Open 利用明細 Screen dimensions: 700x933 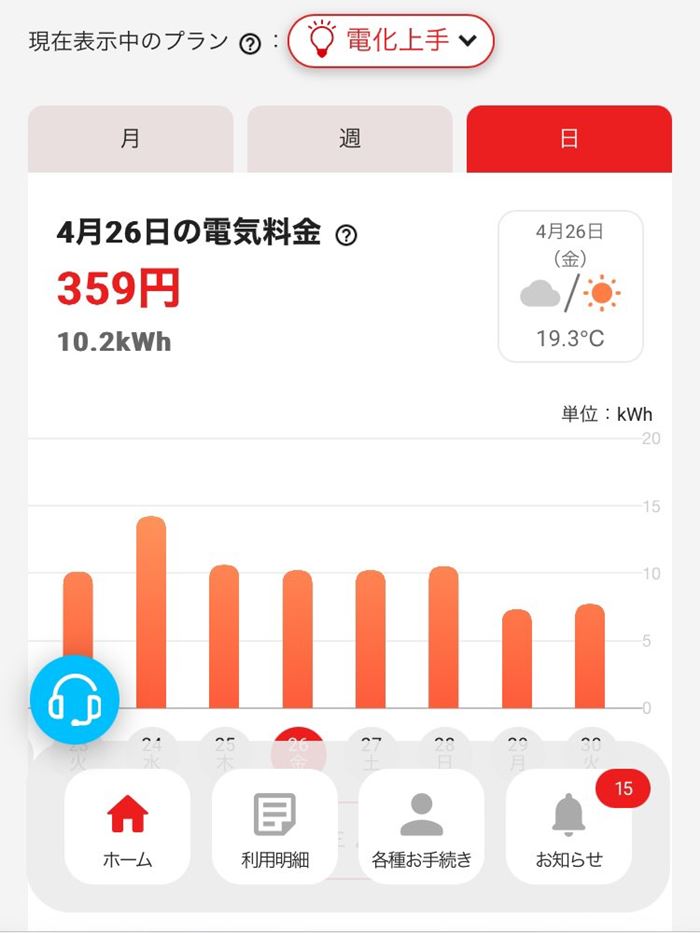point(274,827)
